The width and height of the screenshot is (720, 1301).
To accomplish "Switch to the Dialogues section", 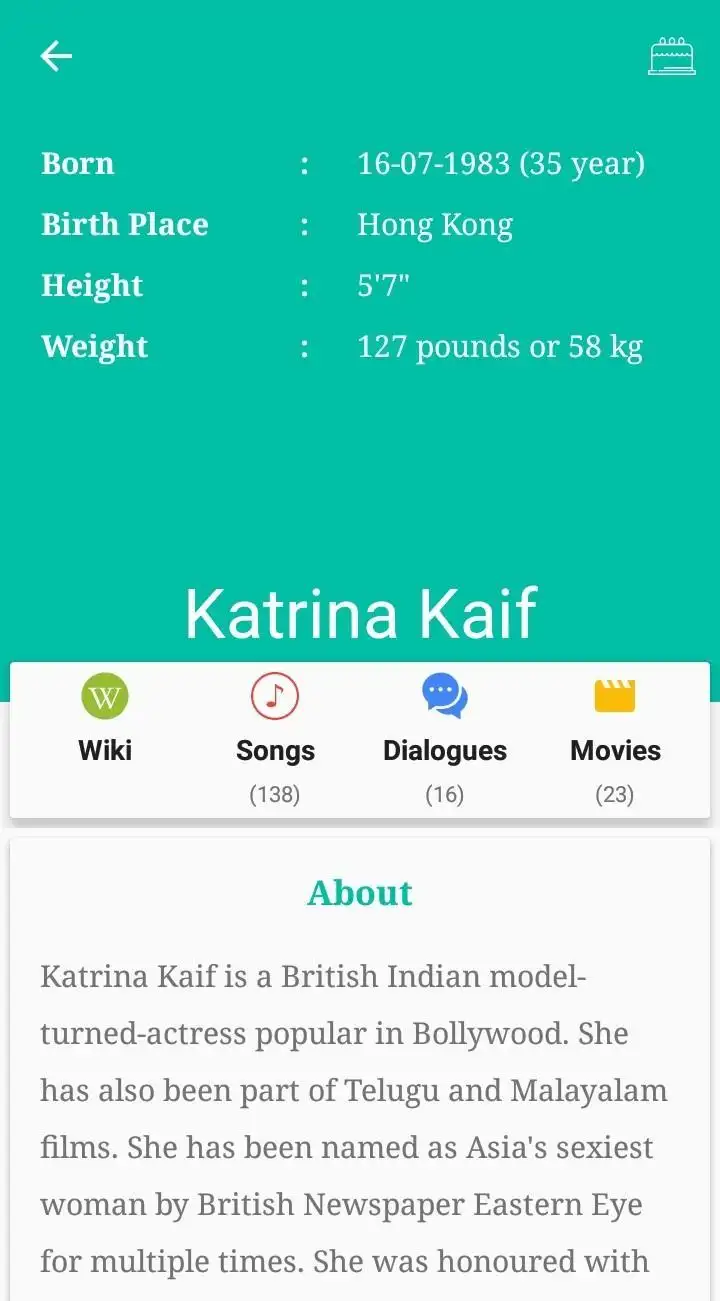I will click(445, 738).
